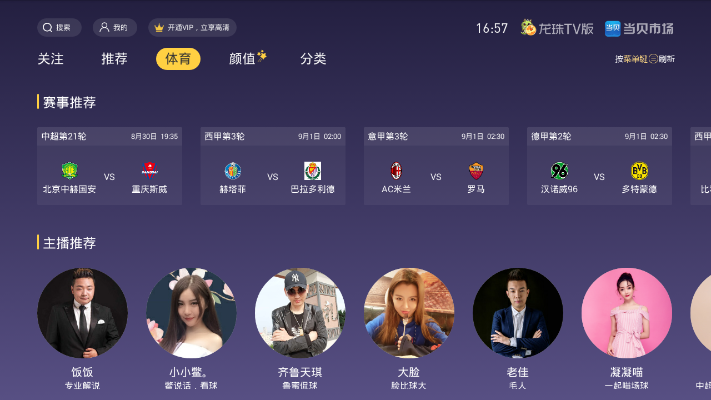
Task: Switch to the 推荐 tab
Action: [x=114, y=59]
